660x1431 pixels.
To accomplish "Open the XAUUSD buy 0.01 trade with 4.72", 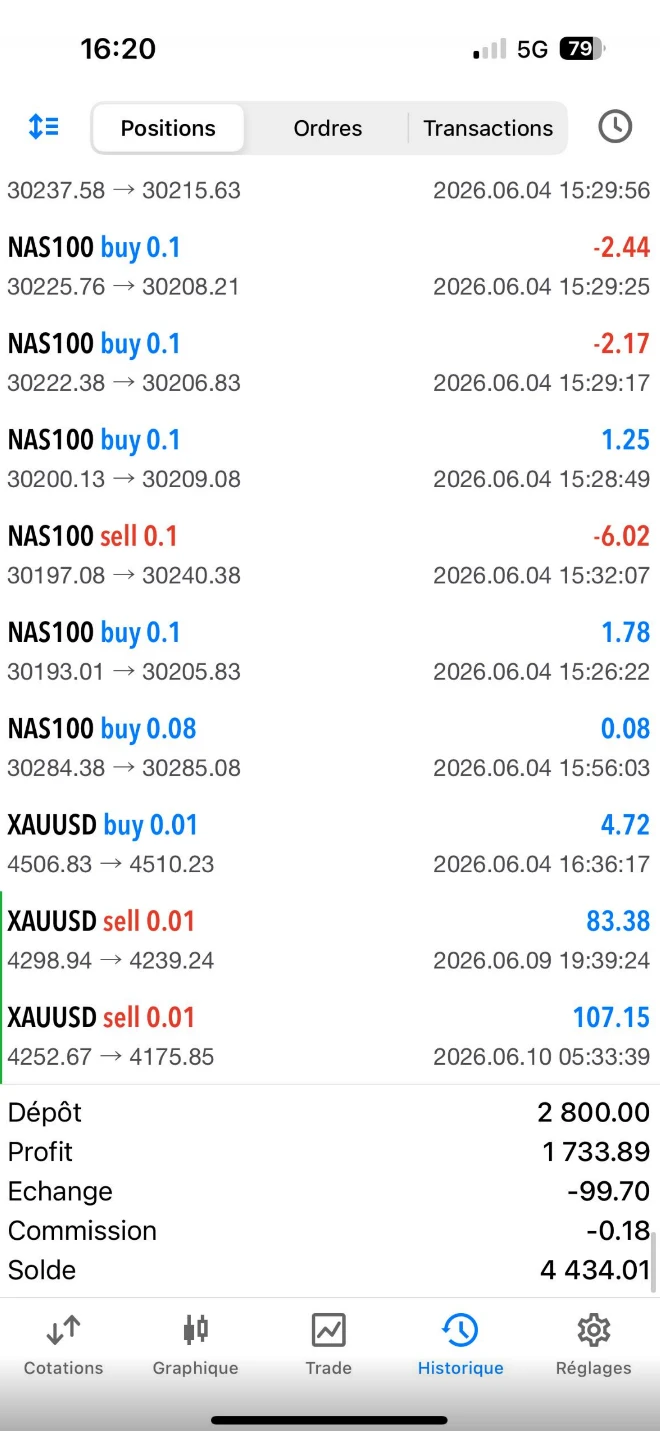I will click(330, 843).
